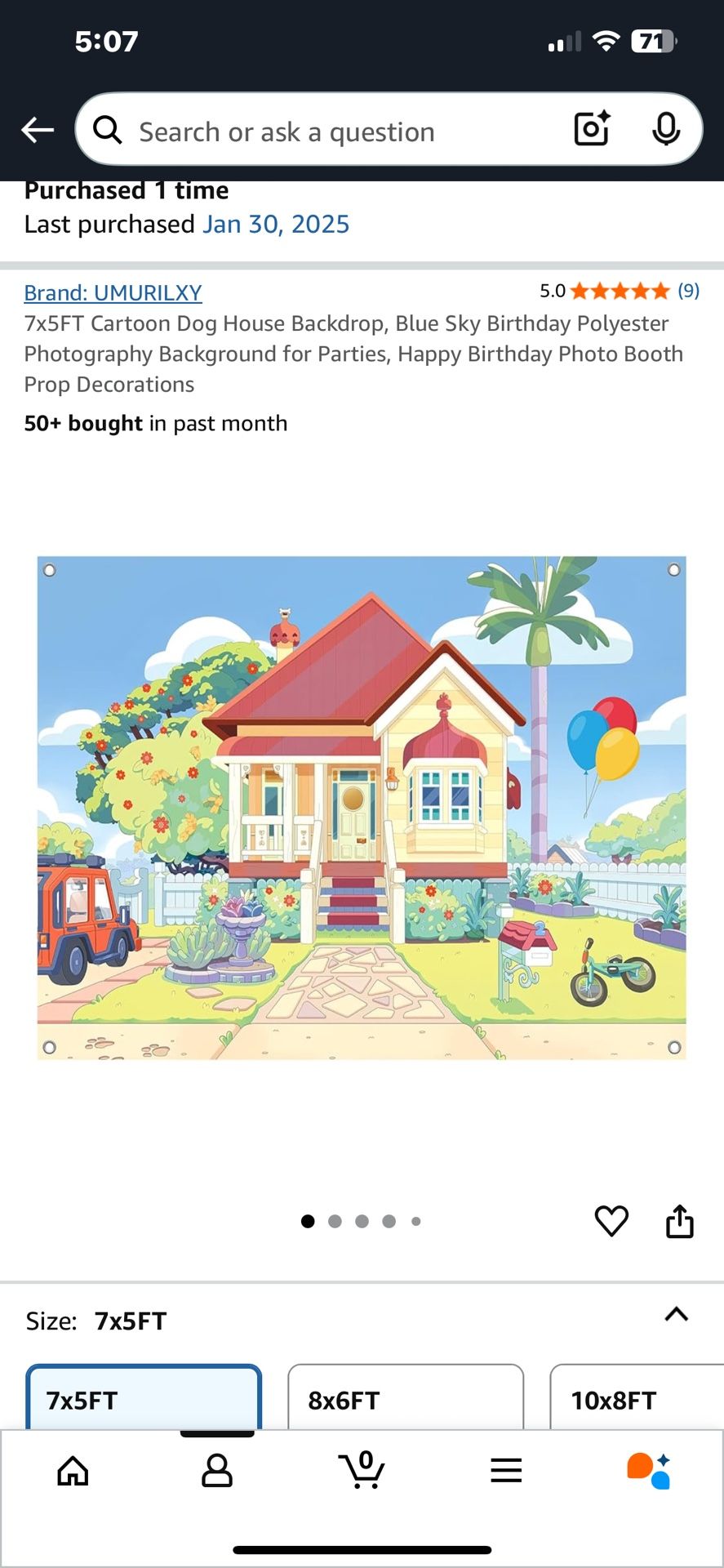Collapse the Size section chevron
724x1568 pixels.
677,1315
